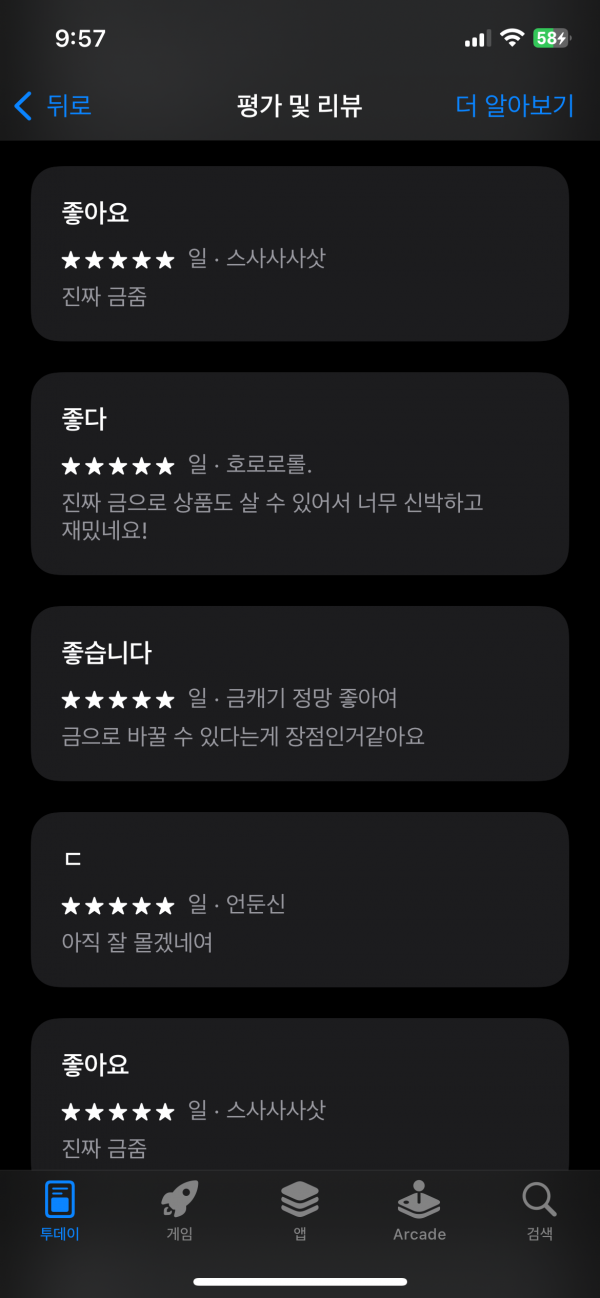The height and width of the screenshot is (1298, 600).
Task: Open the review by 언둔신
Action: (300, 899)
